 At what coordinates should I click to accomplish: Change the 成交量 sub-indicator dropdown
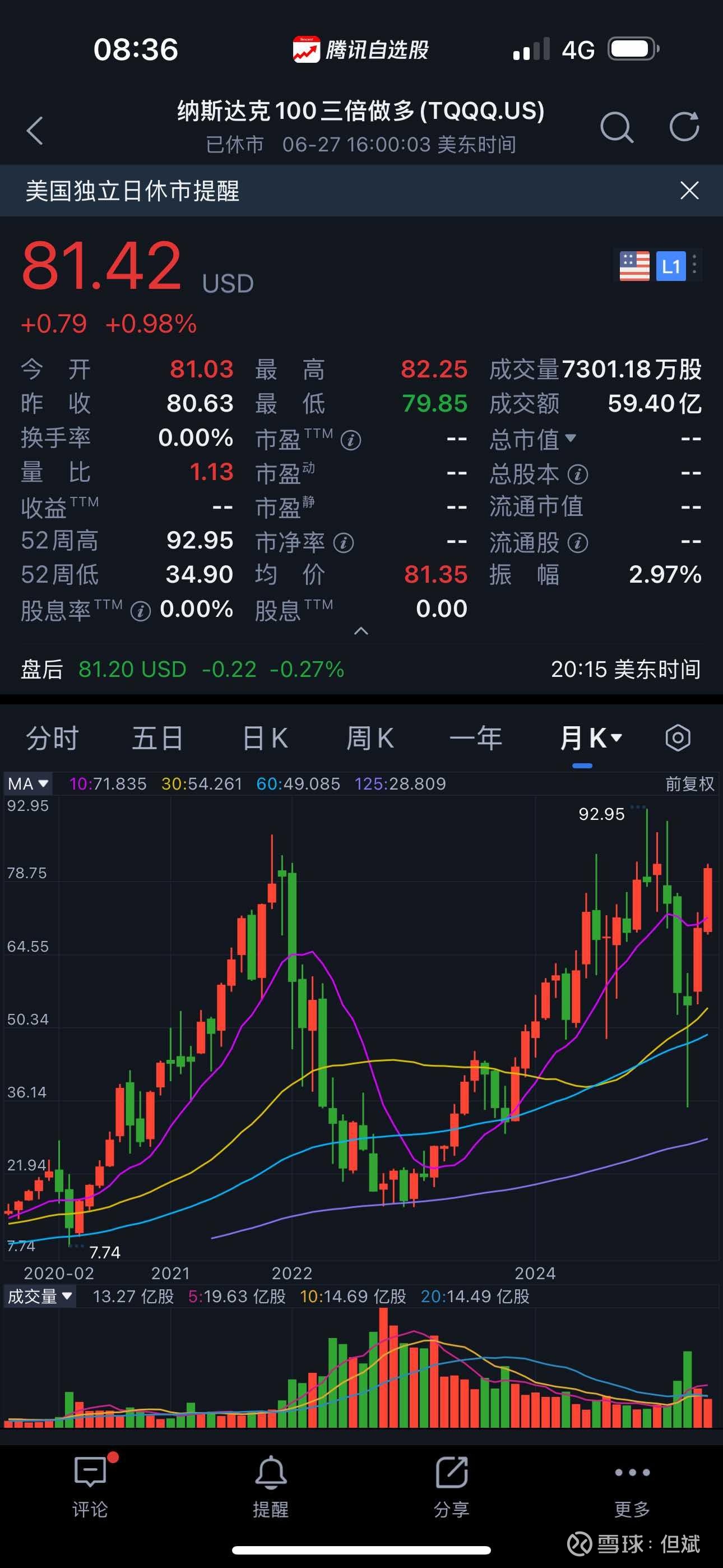pyautogui.click(x=40, y=1297)
